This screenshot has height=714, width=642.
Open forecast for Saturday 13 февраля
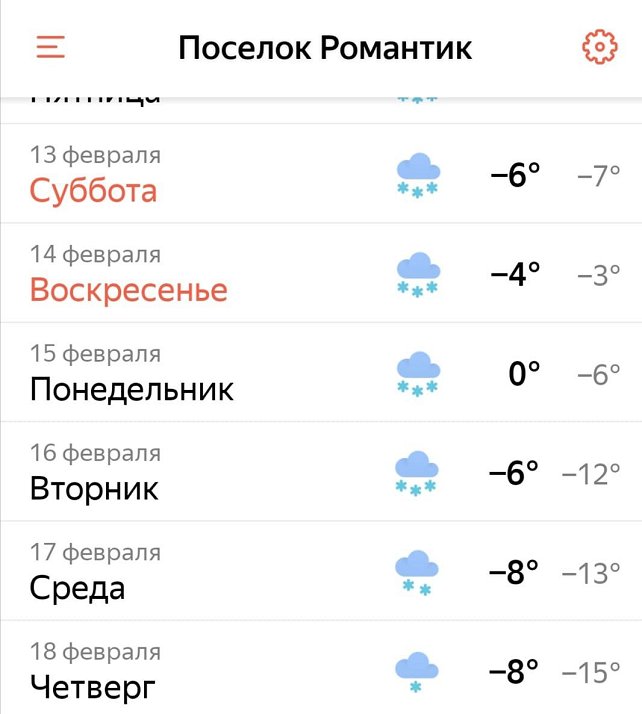coord(320,174)
